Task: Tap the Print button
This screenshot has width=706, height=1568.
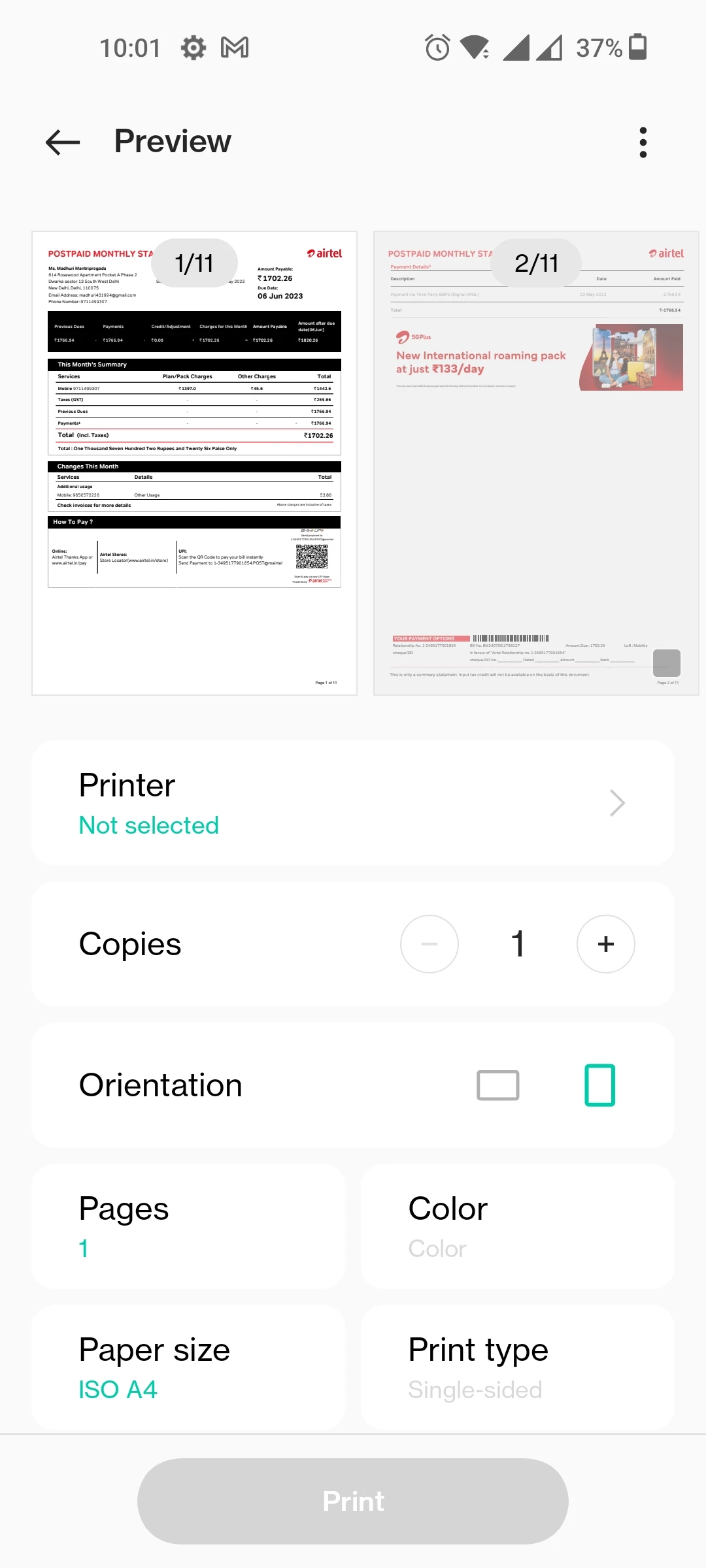Action: pyautogui.click(x=353, y=1501)
